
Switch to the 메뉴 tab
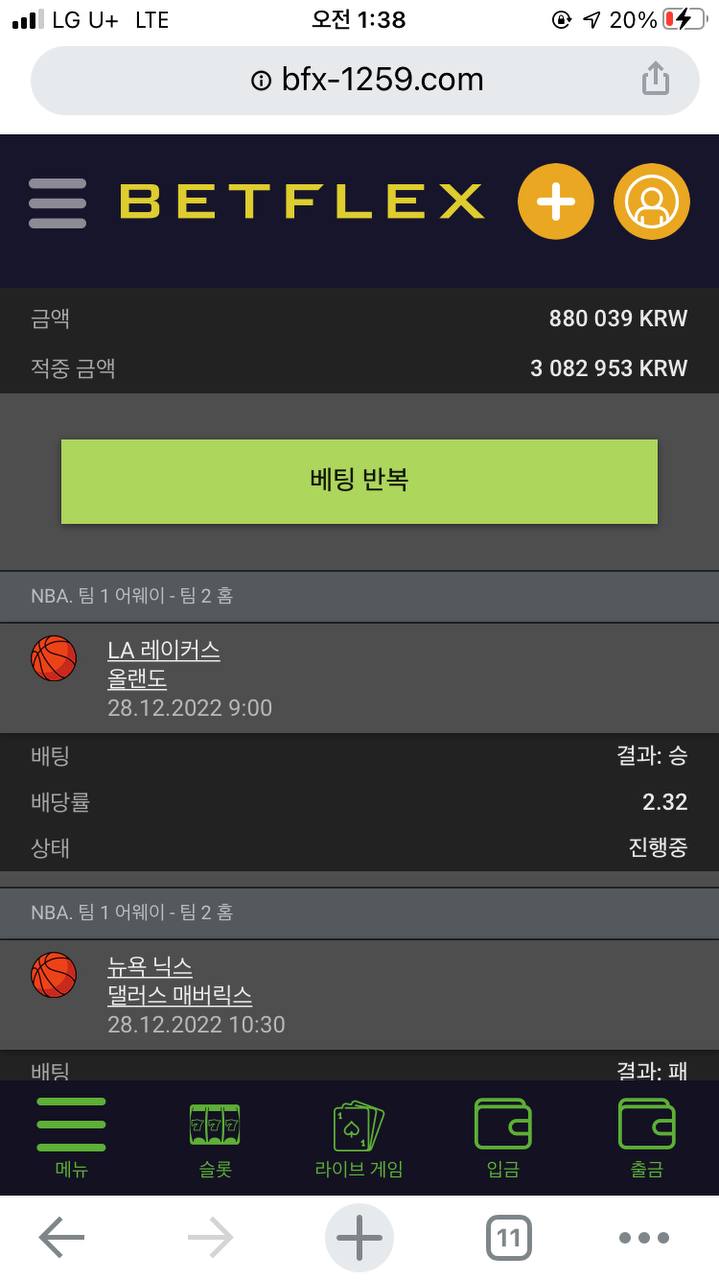[71, 1137]
